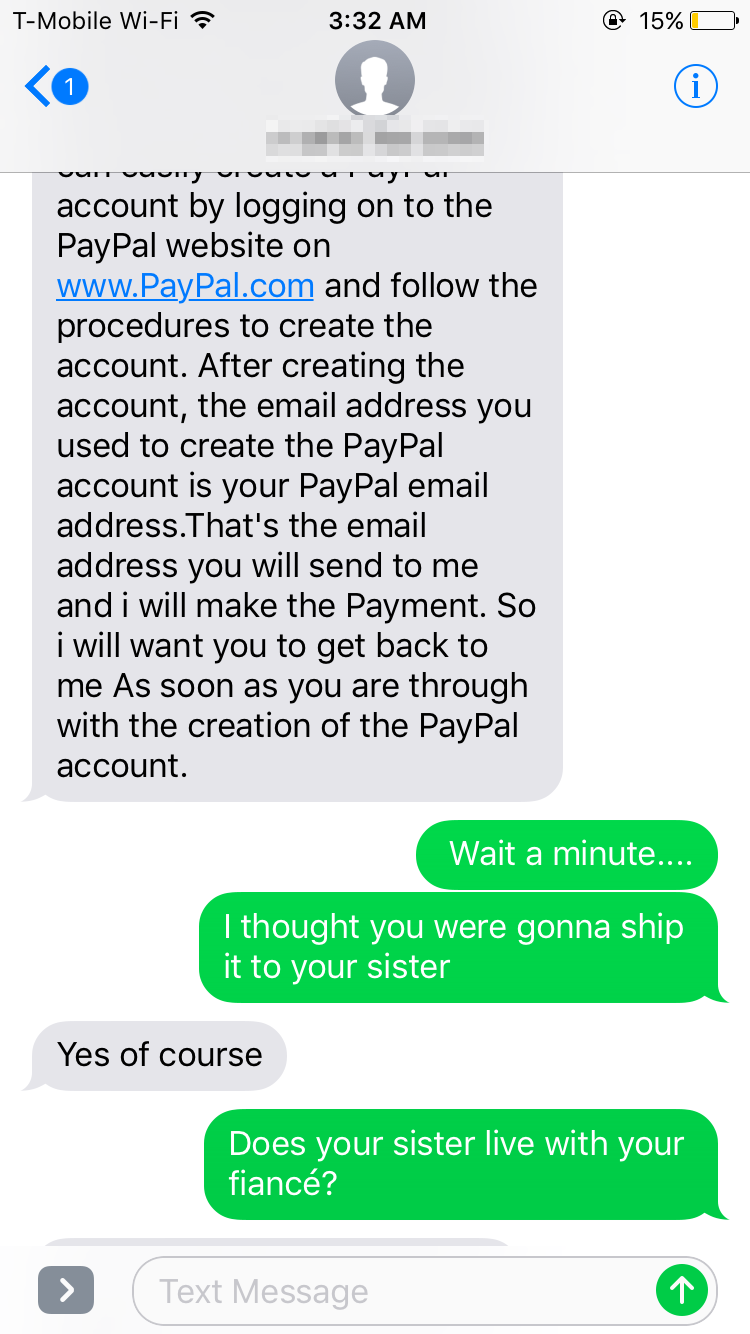Open conversation details info button
The width and height of the screenshot is (750, 1334).
(x=696, y=87)
